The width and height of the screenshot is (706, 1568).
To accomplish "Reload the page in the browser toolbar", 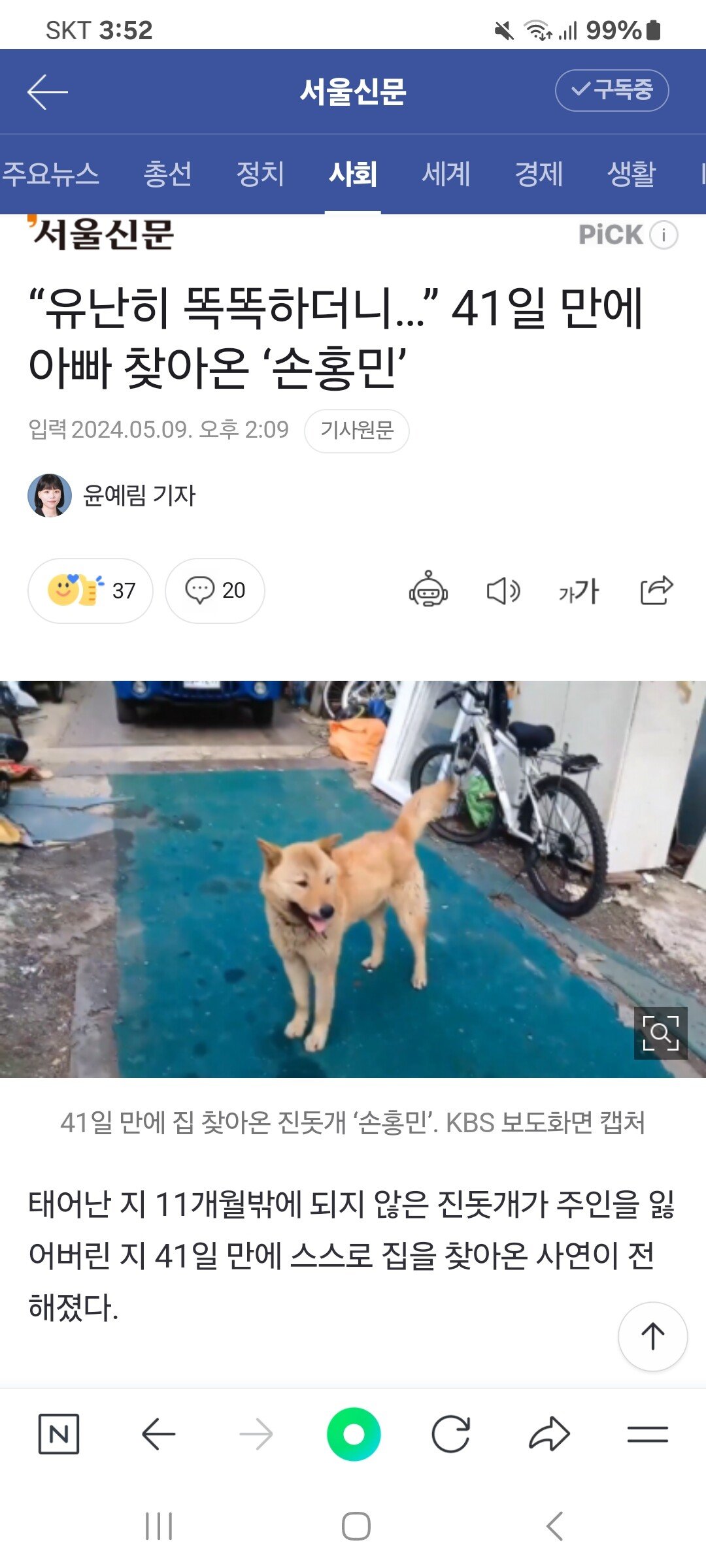I will (451, 1435).
